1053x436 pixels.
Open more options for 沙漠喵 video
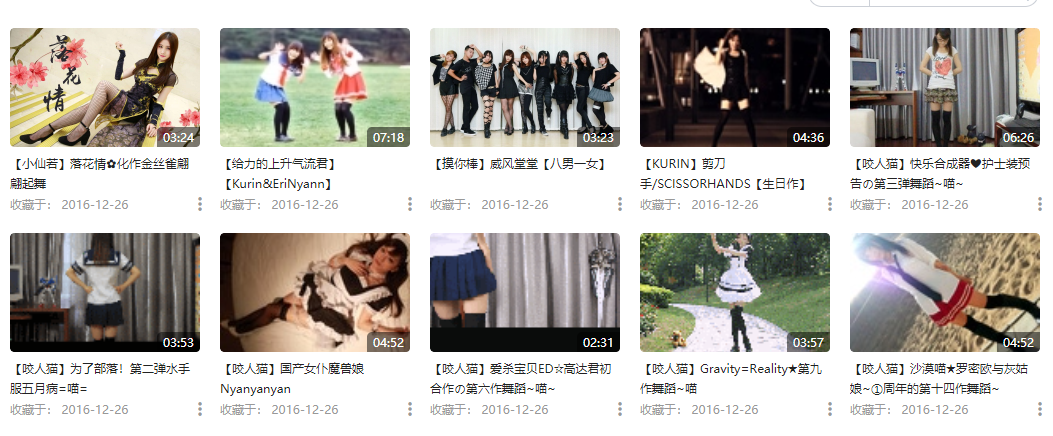pyautogui.click(x=1039, y=409)
